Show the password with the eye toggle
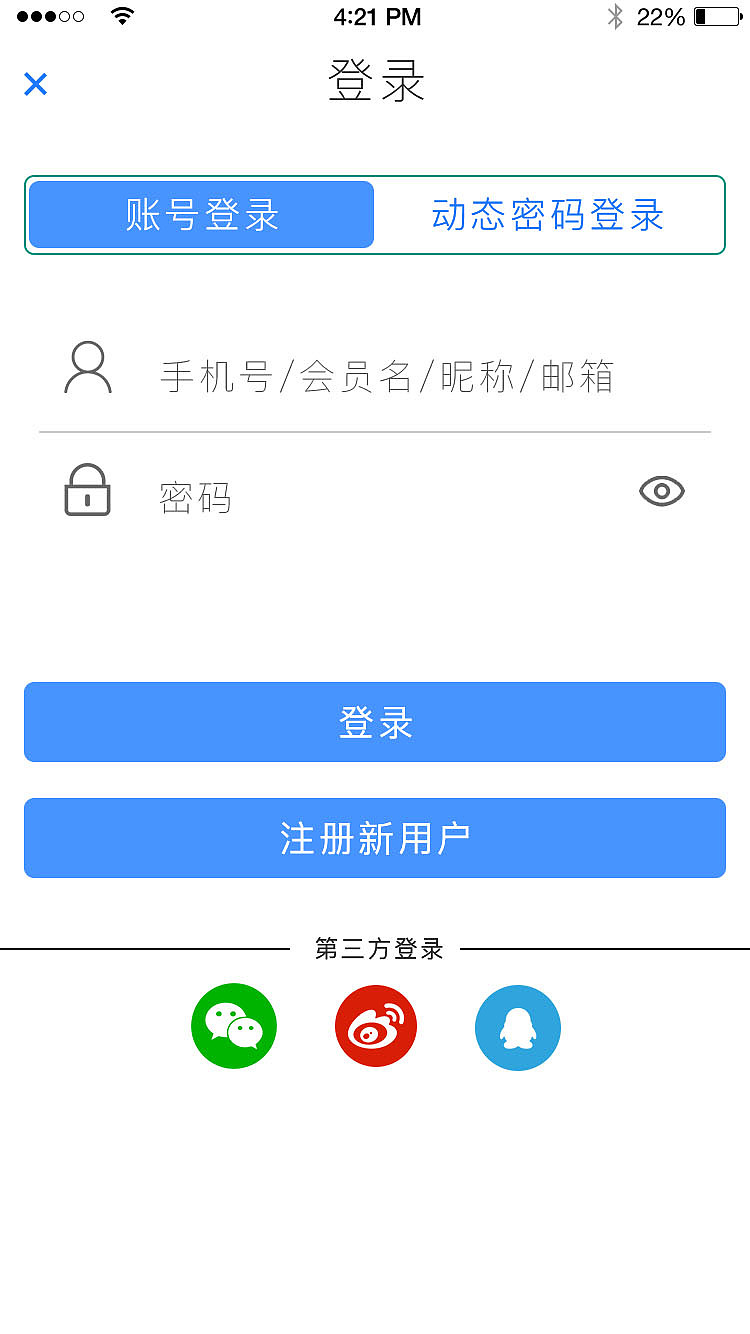Image resolution: width=750 pixels, height=1334 pixels. click(661, 491)
